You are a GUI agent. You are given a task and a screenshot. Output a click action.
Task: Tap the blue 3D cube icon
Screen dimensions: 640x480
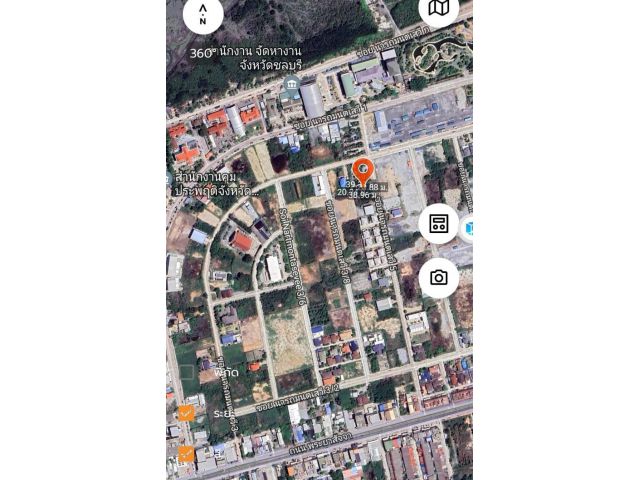pyautogui.click(x=469, y=228)
